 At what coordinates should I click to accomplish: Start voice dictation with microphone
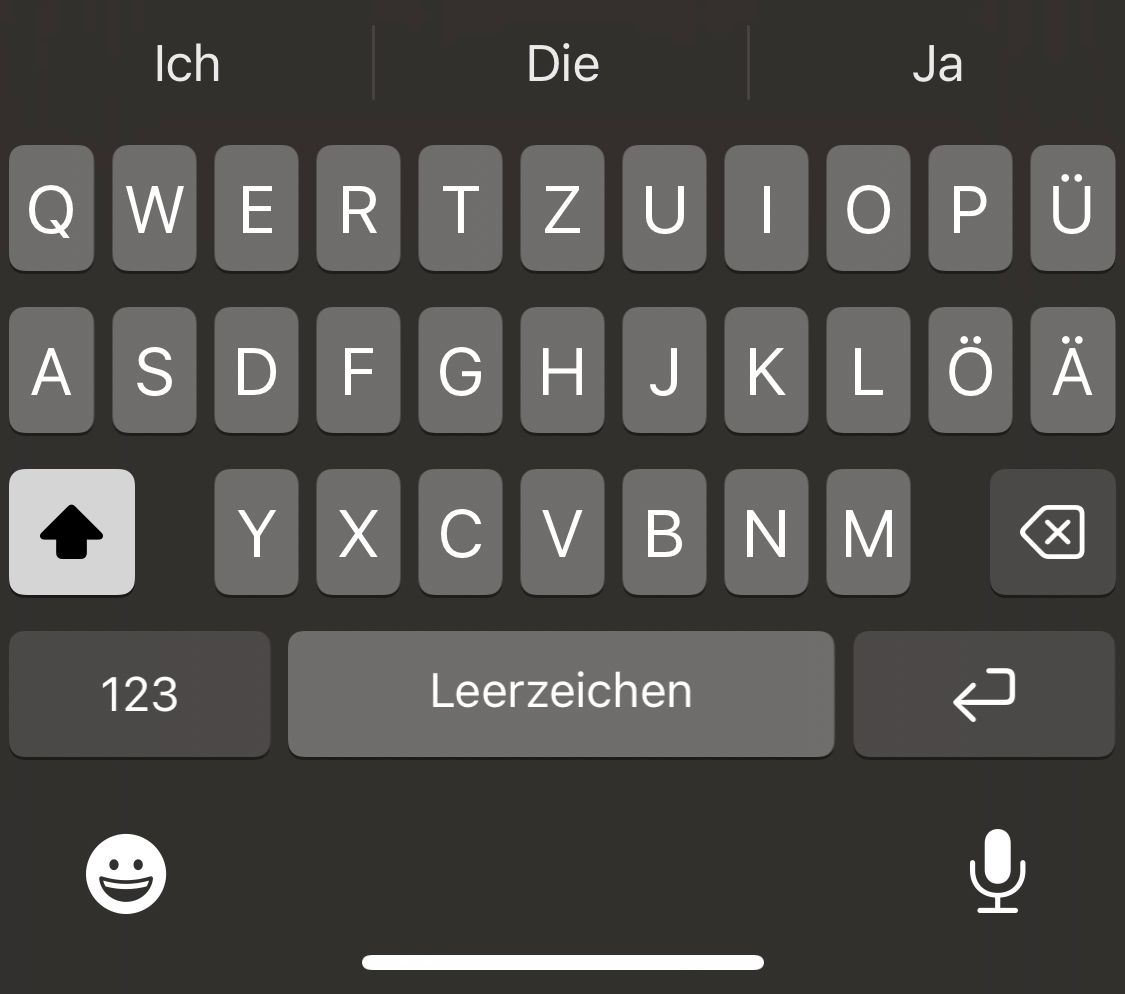tap(997, 871)
